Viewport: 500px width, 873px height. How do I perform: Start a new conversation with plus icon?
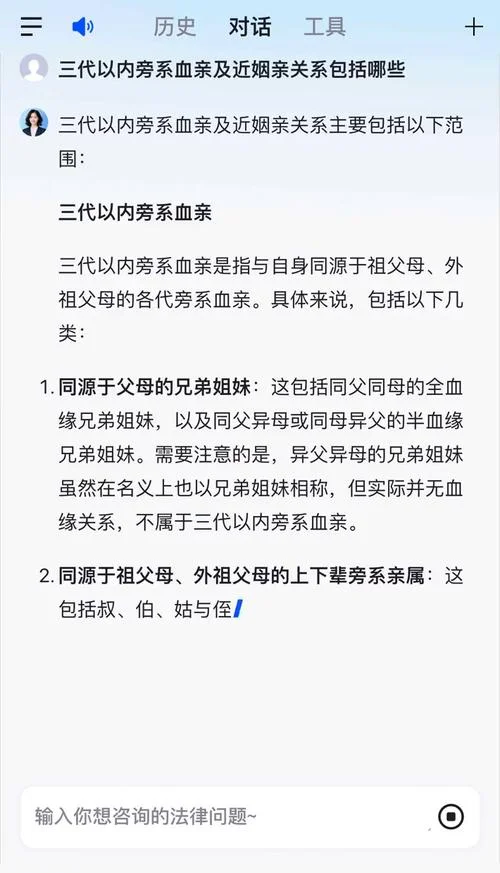tap(474, 27)
